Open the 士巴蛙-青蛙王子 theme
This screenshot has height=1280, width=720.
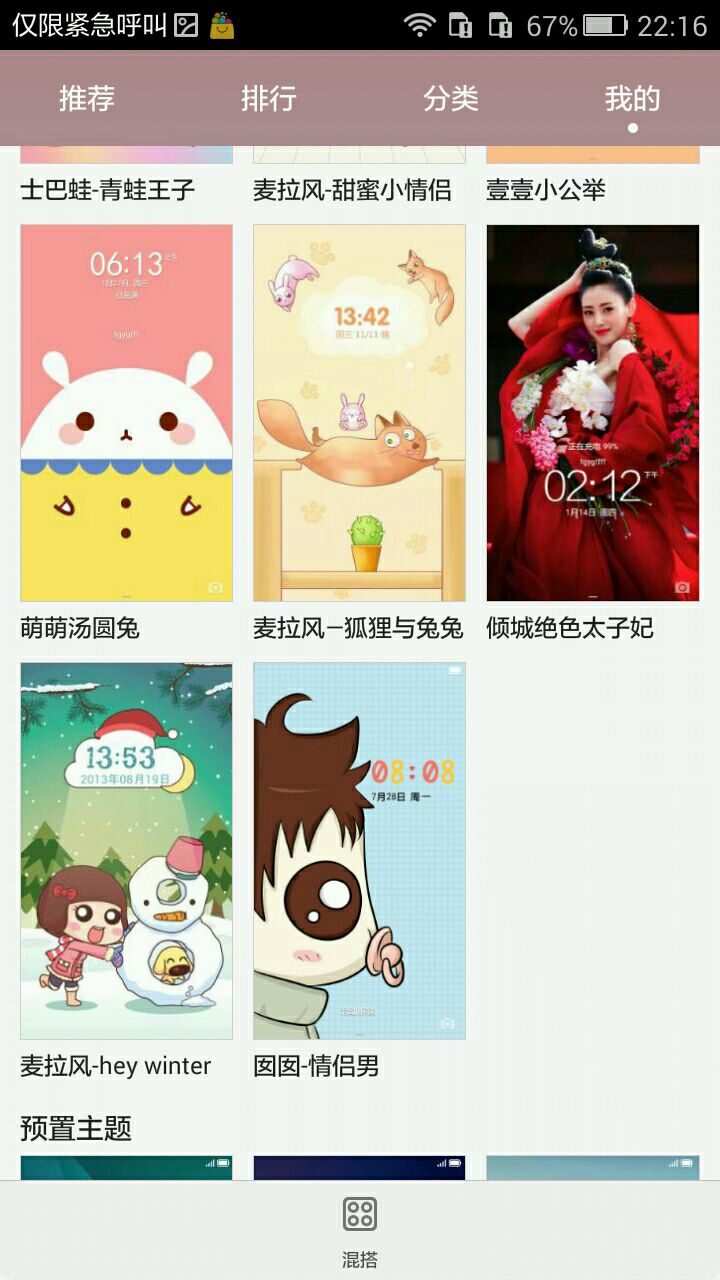click(108, 189)
